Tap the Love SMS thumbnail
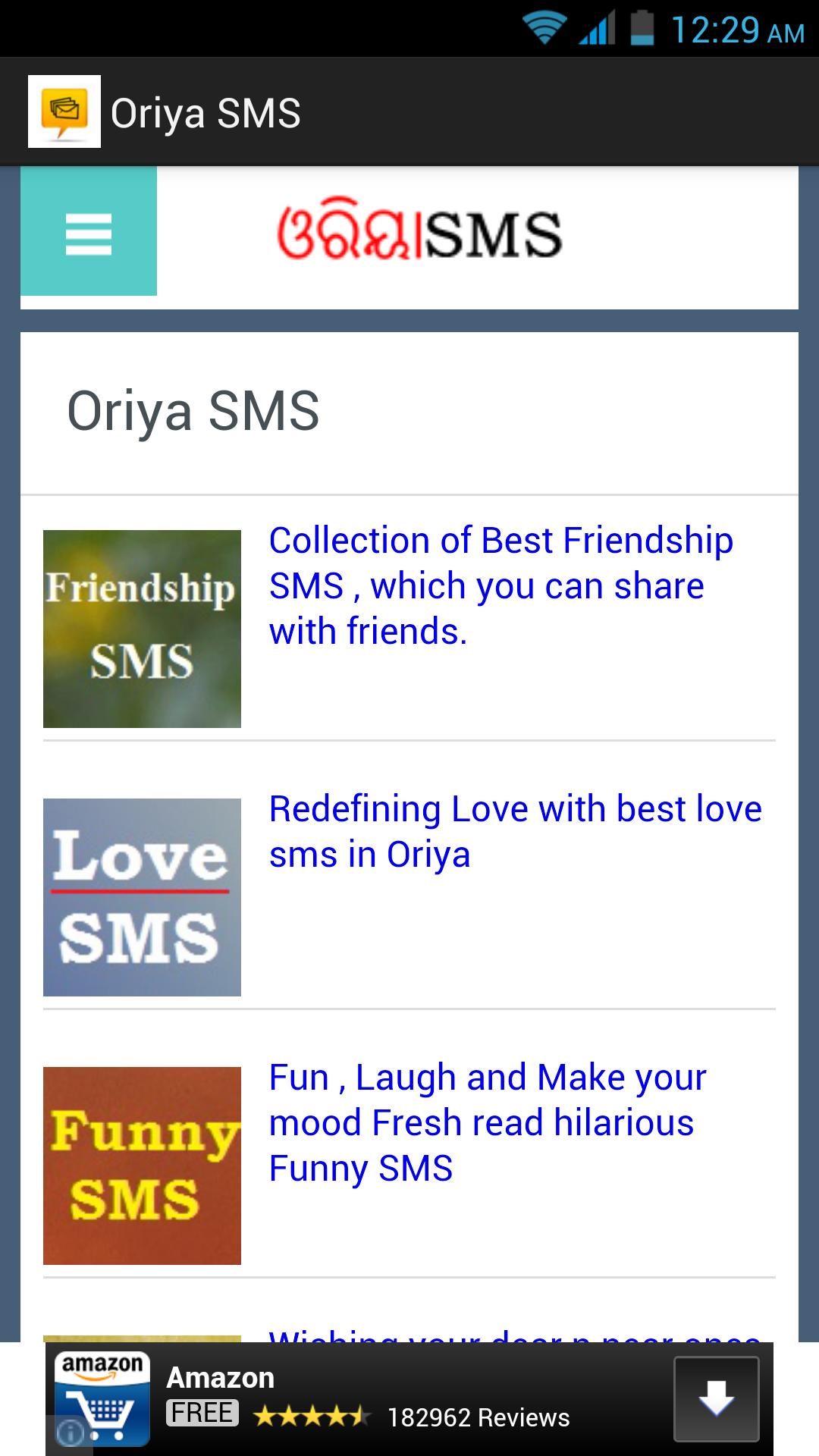The width and height of the screenshot is (819, 1456). (141, 895)
